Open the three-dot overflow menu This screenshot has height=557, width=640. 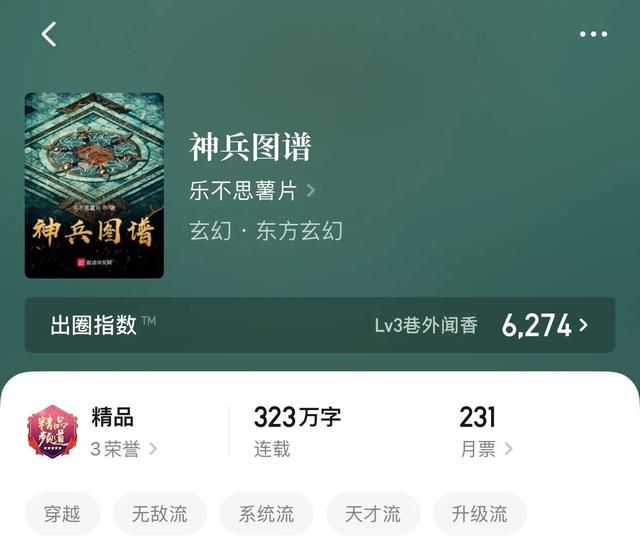coord(593,34)
